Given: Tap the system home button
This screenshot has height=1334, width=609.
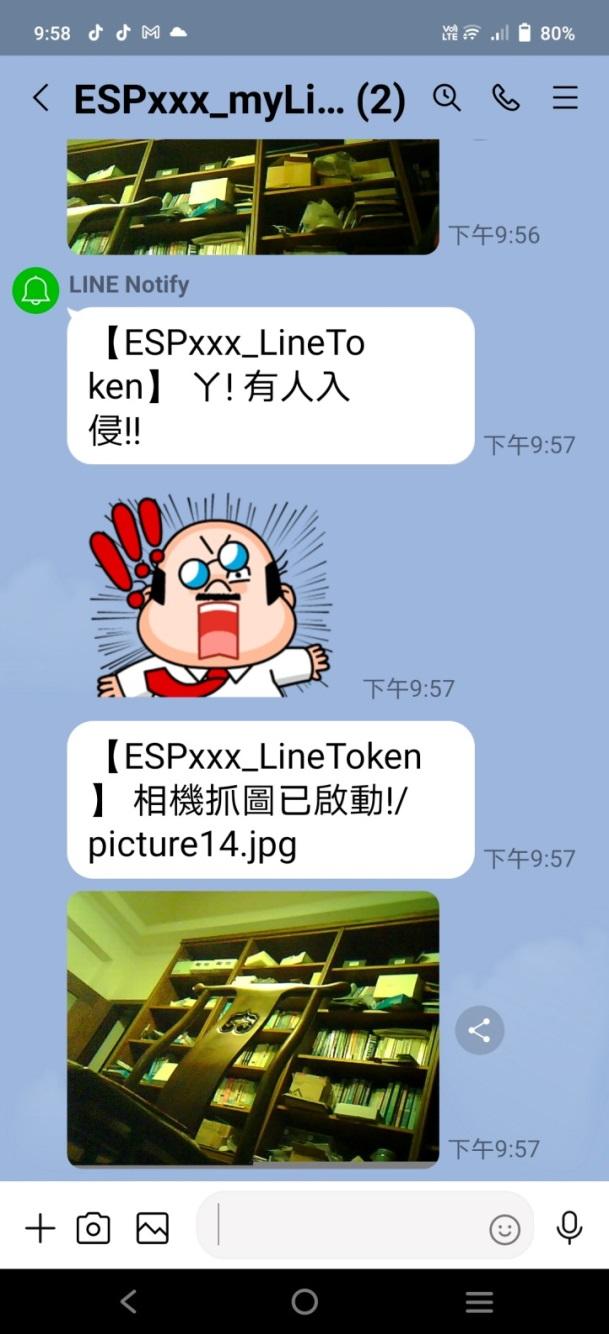Looking at the screenshot, I should 304,1301.
